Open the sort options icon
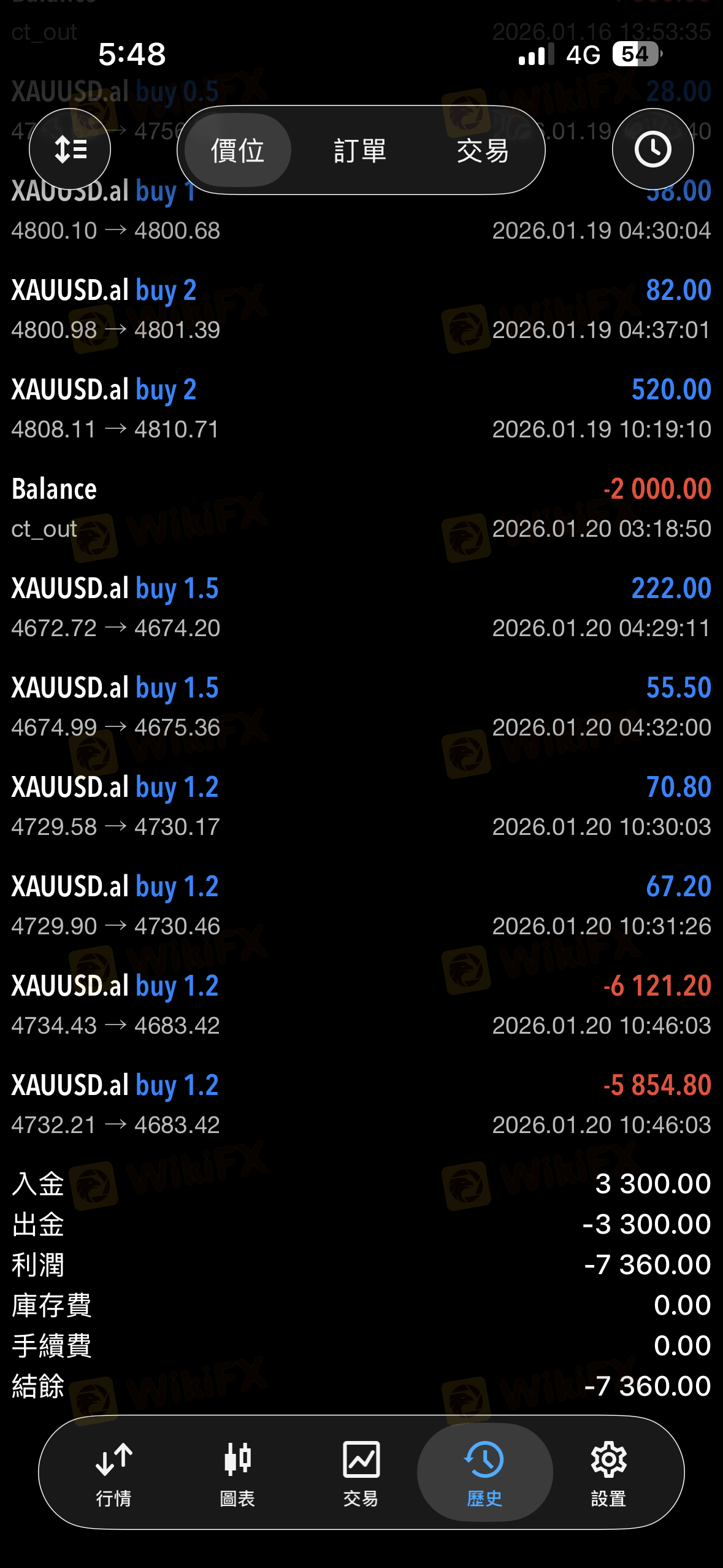 [70, 149]
